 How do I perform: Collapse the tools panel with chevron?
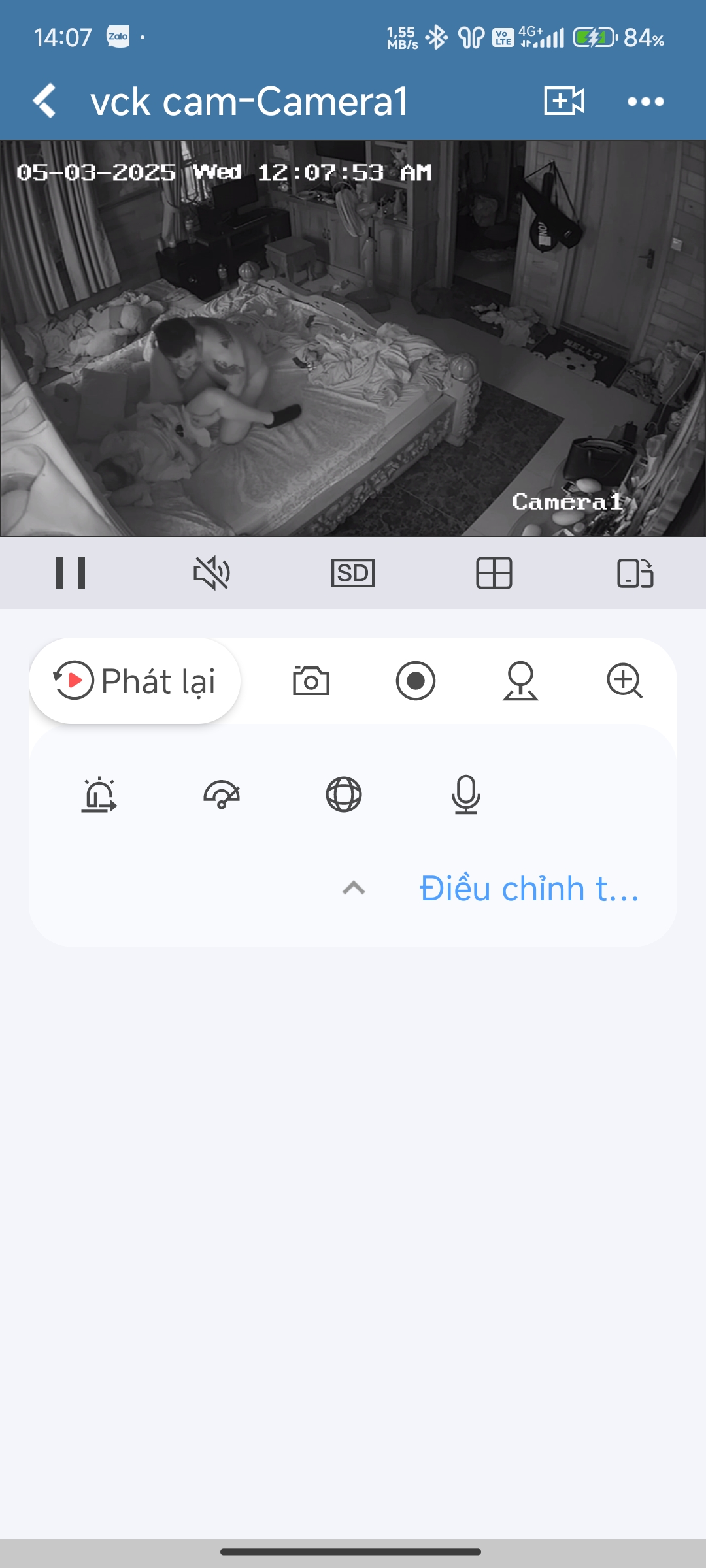354,888
